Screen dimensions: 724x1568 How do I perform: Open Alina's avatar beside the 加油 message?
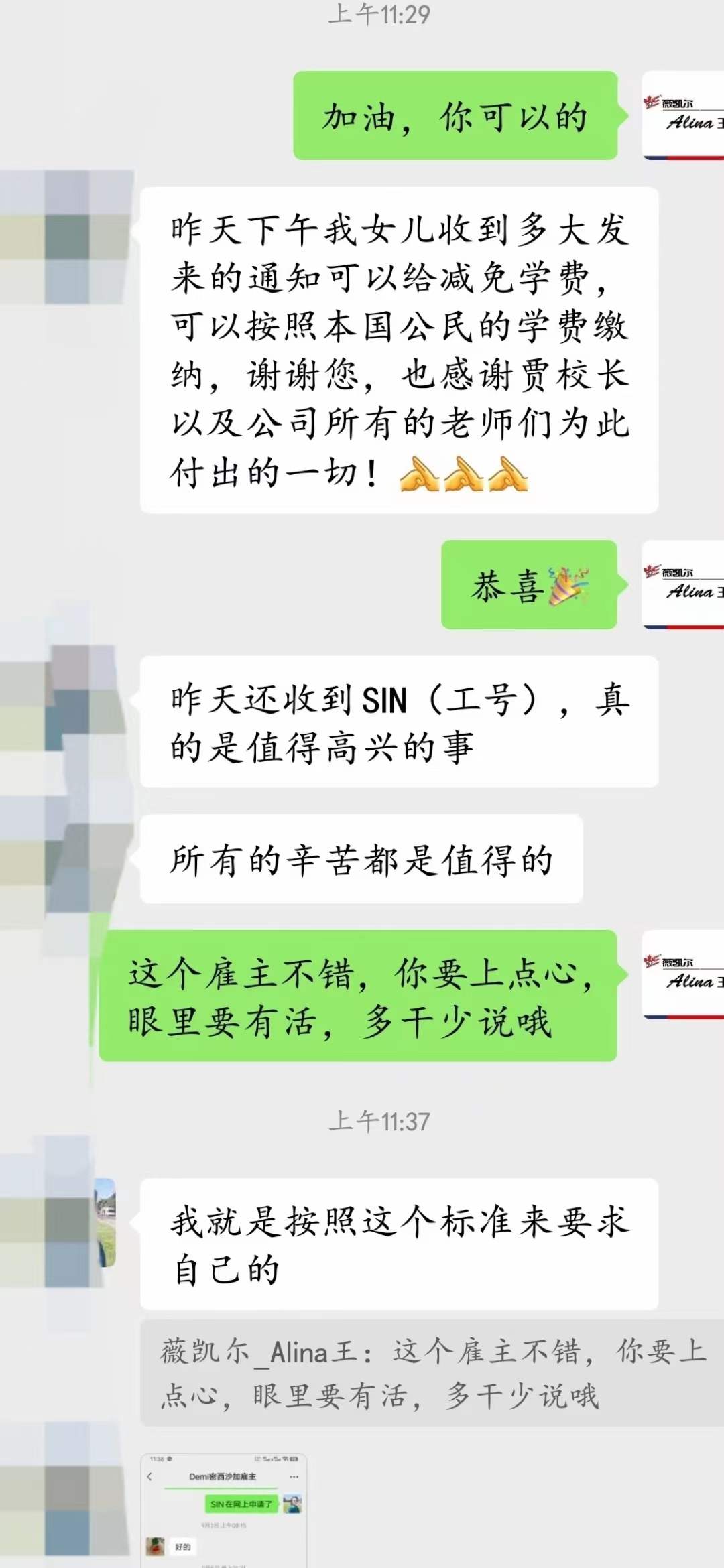[682, 115]
